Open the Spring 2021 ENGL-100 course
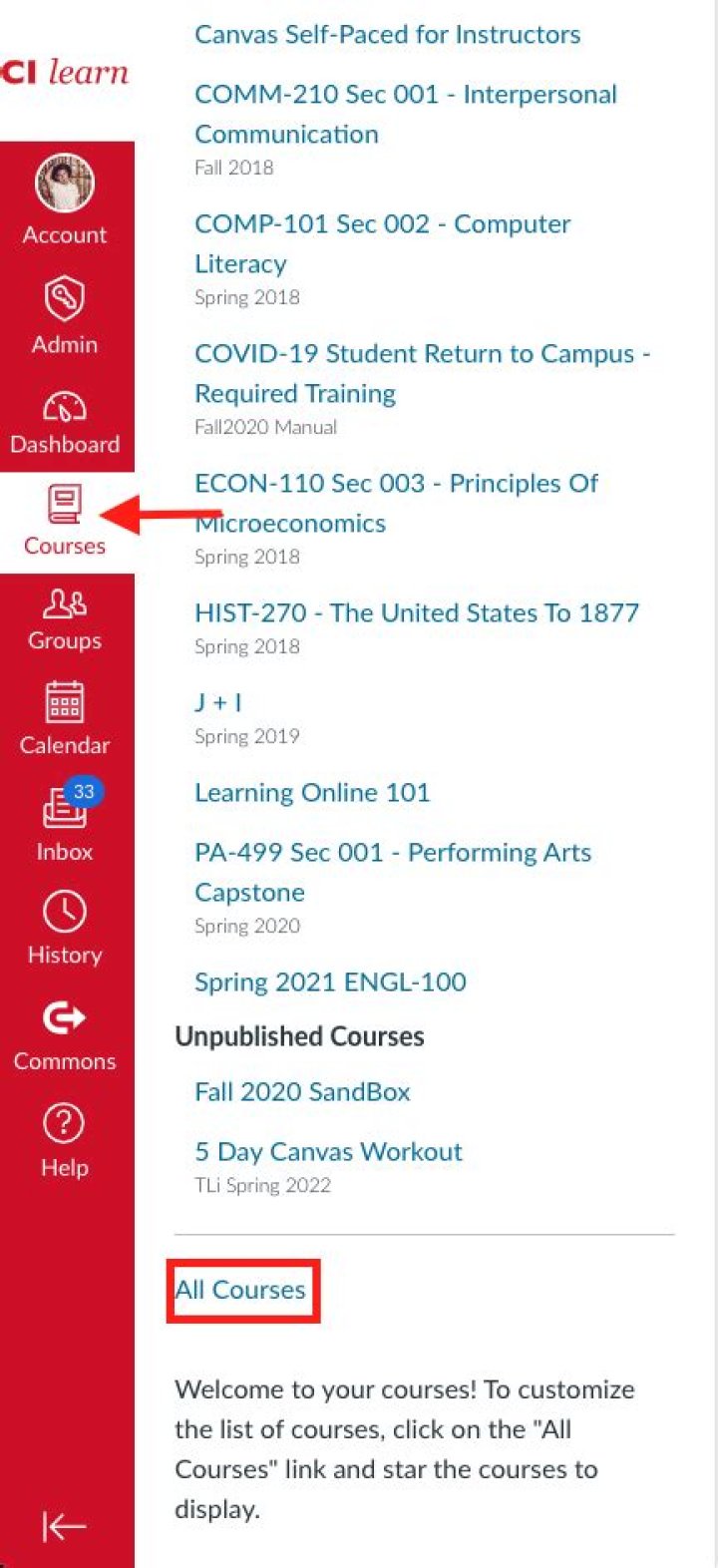 (330, 981)
